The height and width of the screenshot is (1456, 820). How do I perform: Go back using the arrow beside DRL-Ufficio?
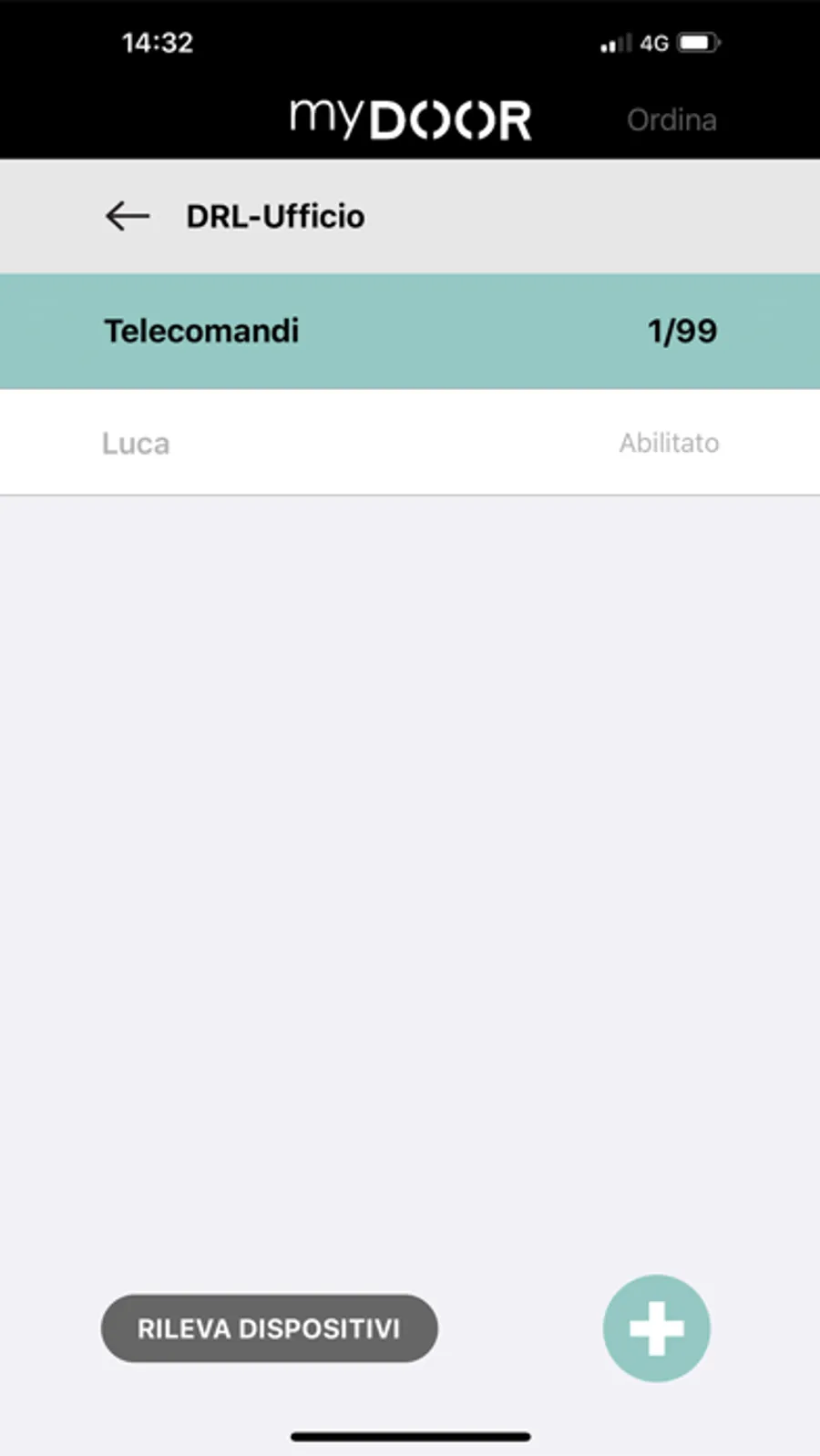pyautogui.click(x=128, y=217)
